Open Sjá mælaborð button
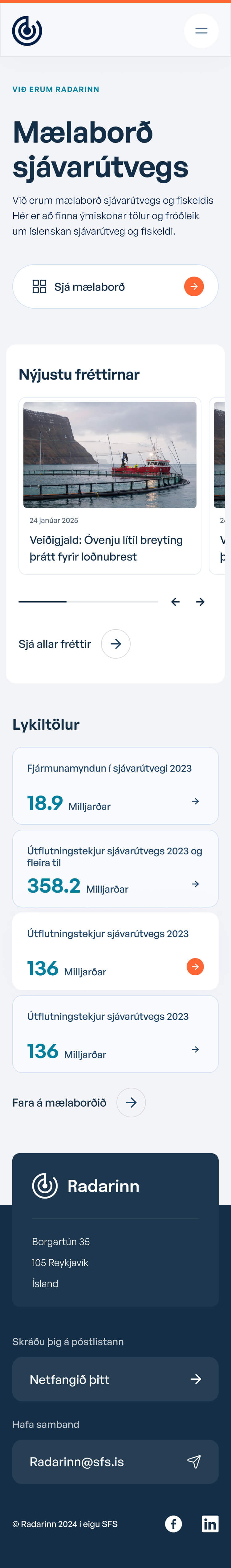The image size is (231, 1568). click(x=115, y=287)
